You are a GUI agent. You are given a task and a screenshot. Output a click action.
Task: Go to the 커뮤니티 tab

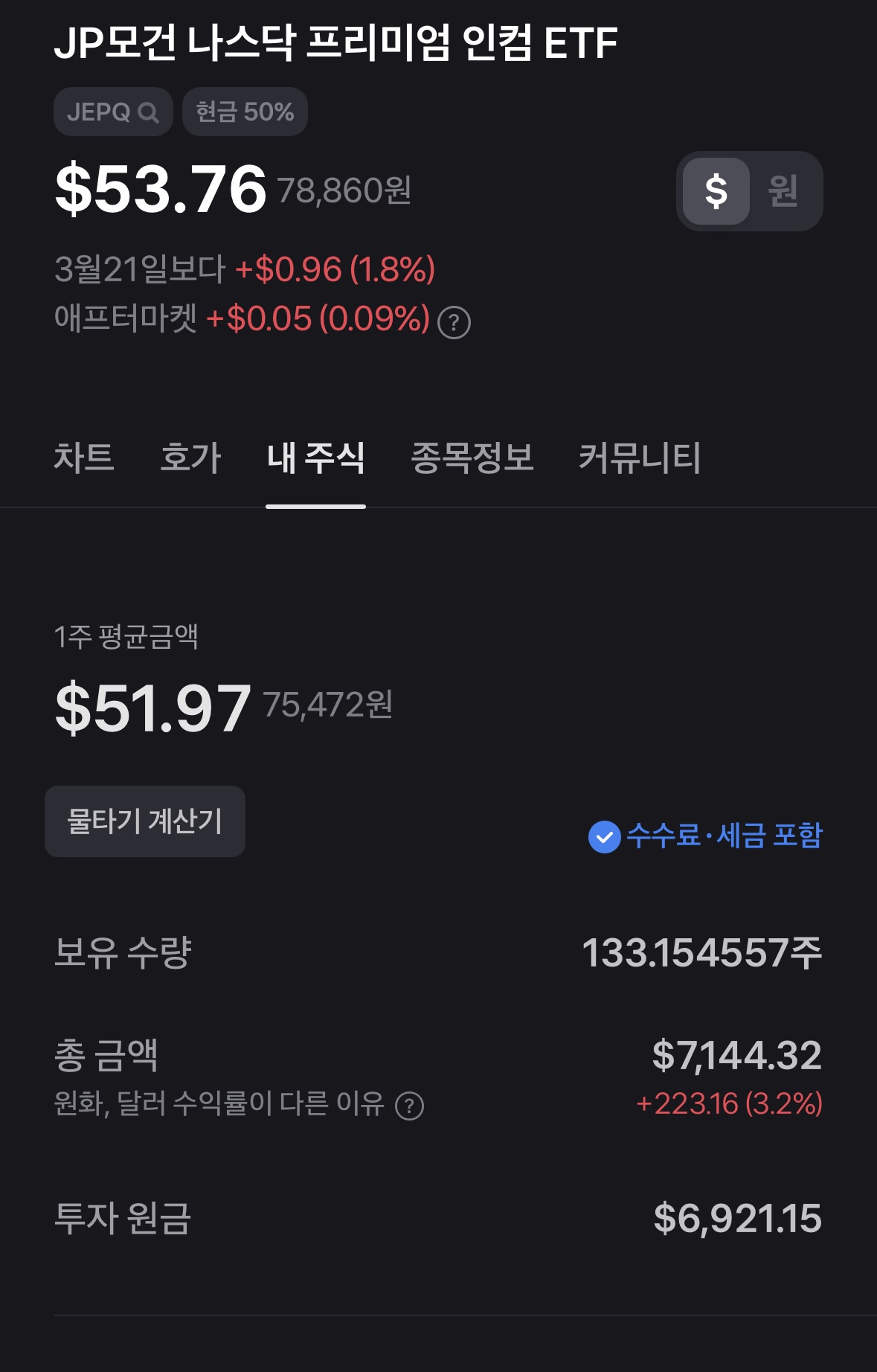click(640, 457)
